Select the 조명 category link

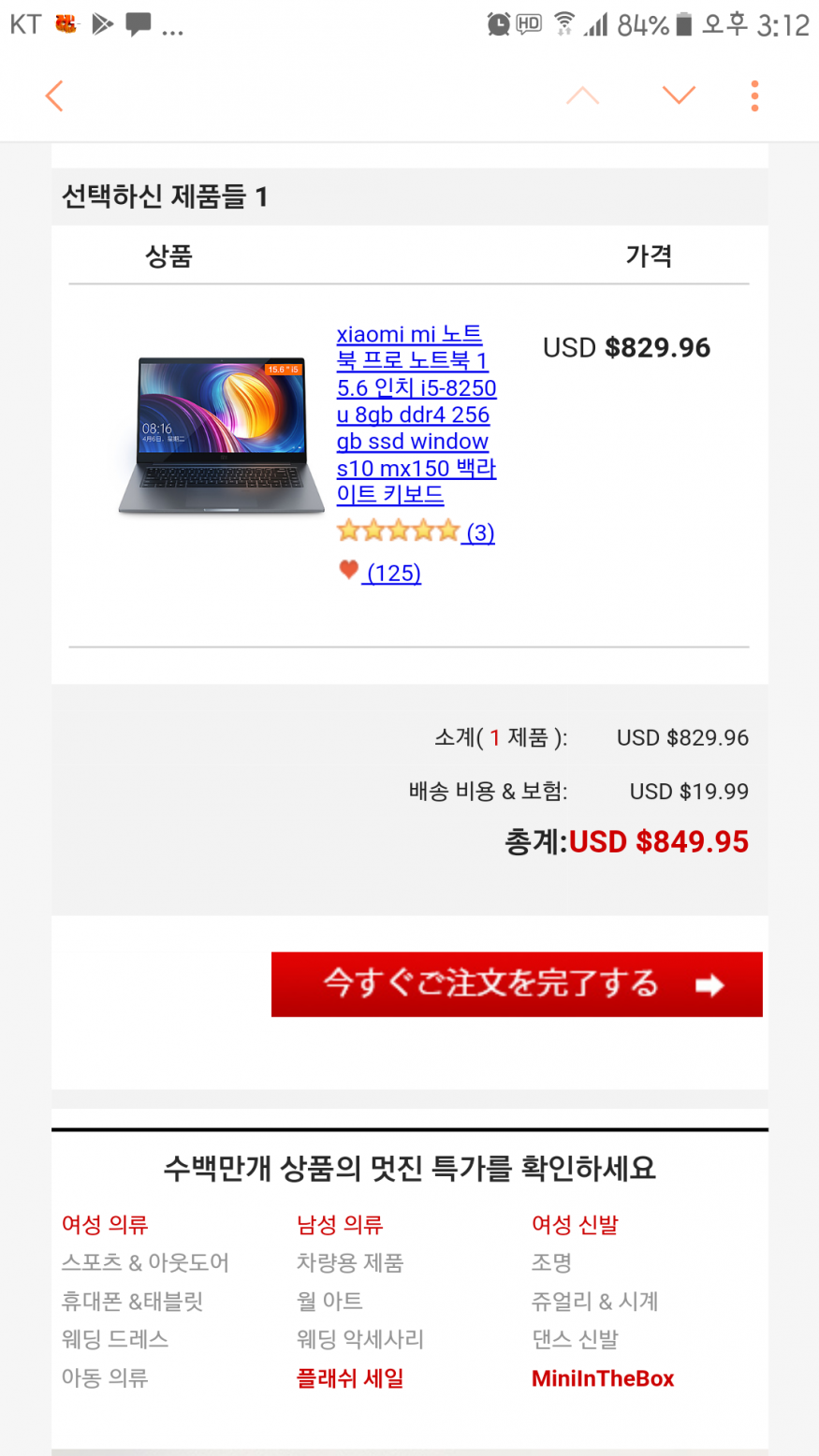point(551,1262)
